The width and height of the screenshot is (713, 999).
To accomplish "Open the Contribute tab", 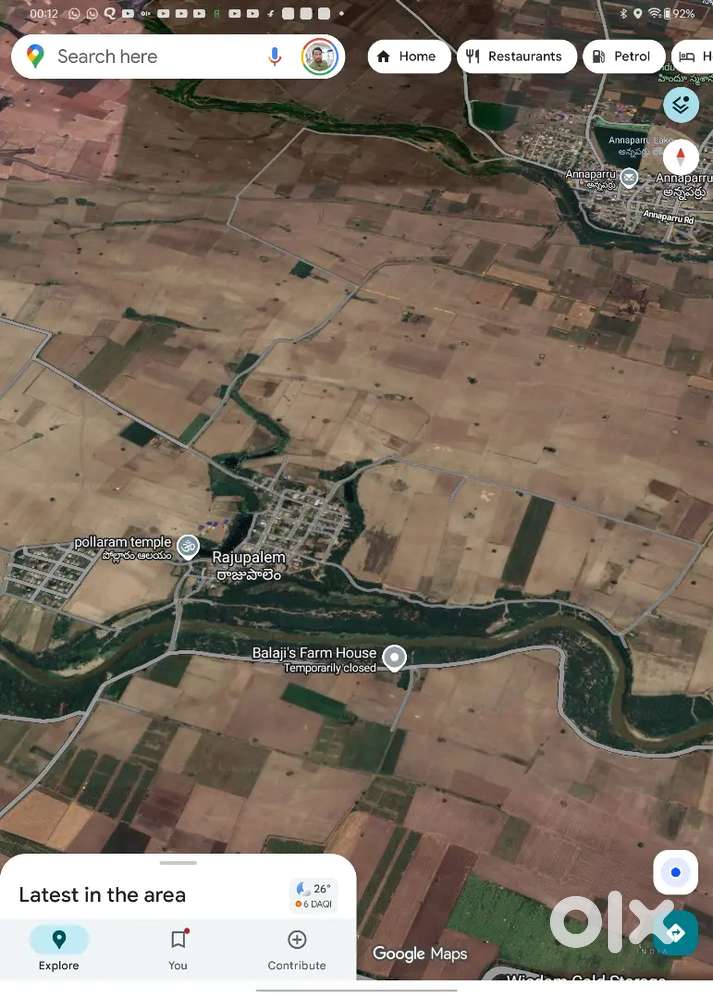I will click(297, 948).
